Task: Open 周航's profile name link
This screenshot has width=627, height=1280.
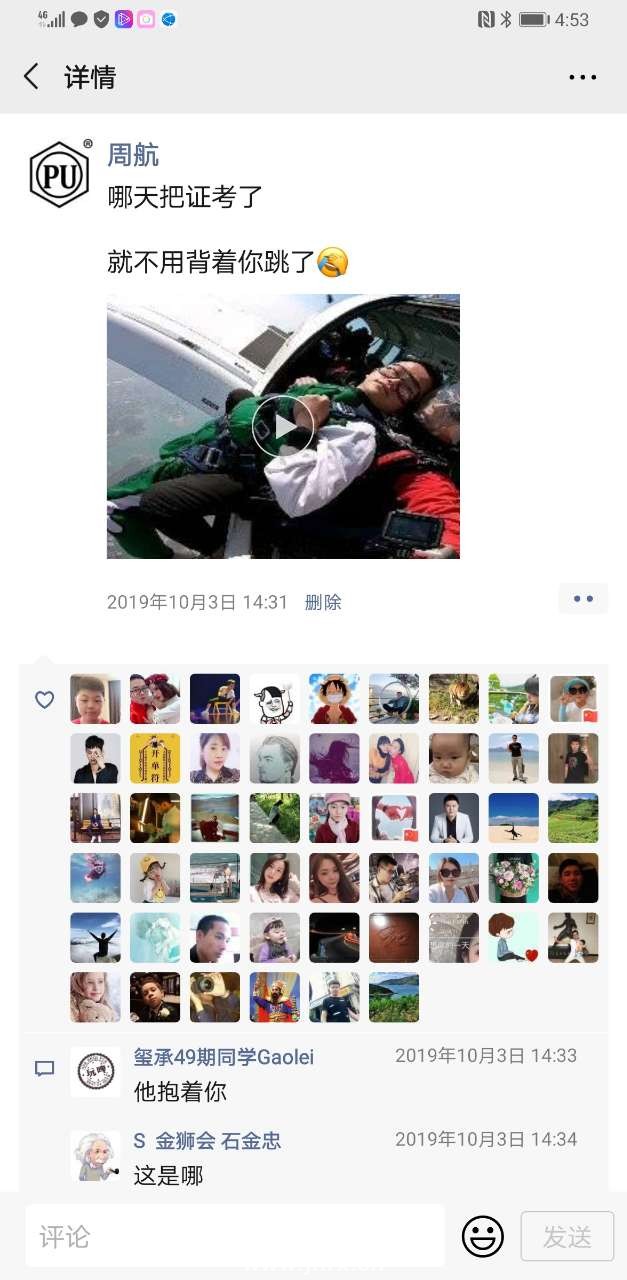Action: (133, 155)
